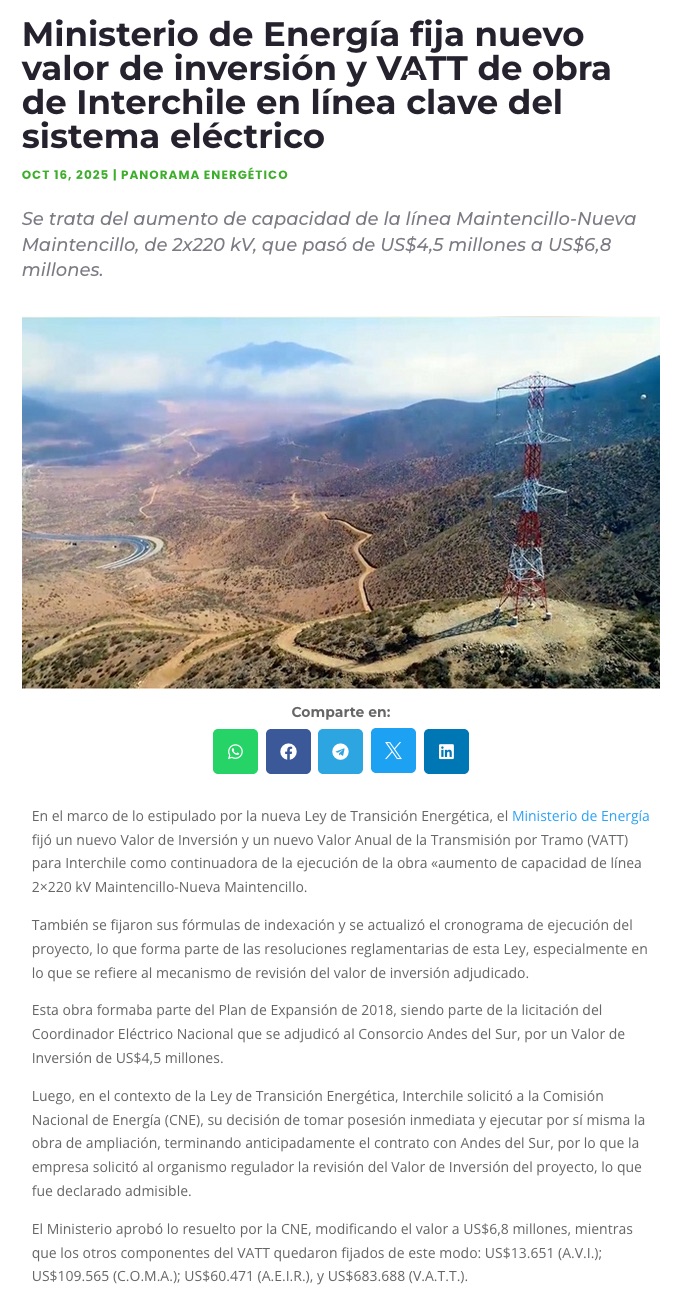Share the article on X
The width and height of the screenshot is (678, 1300).
tap(393, 751)
